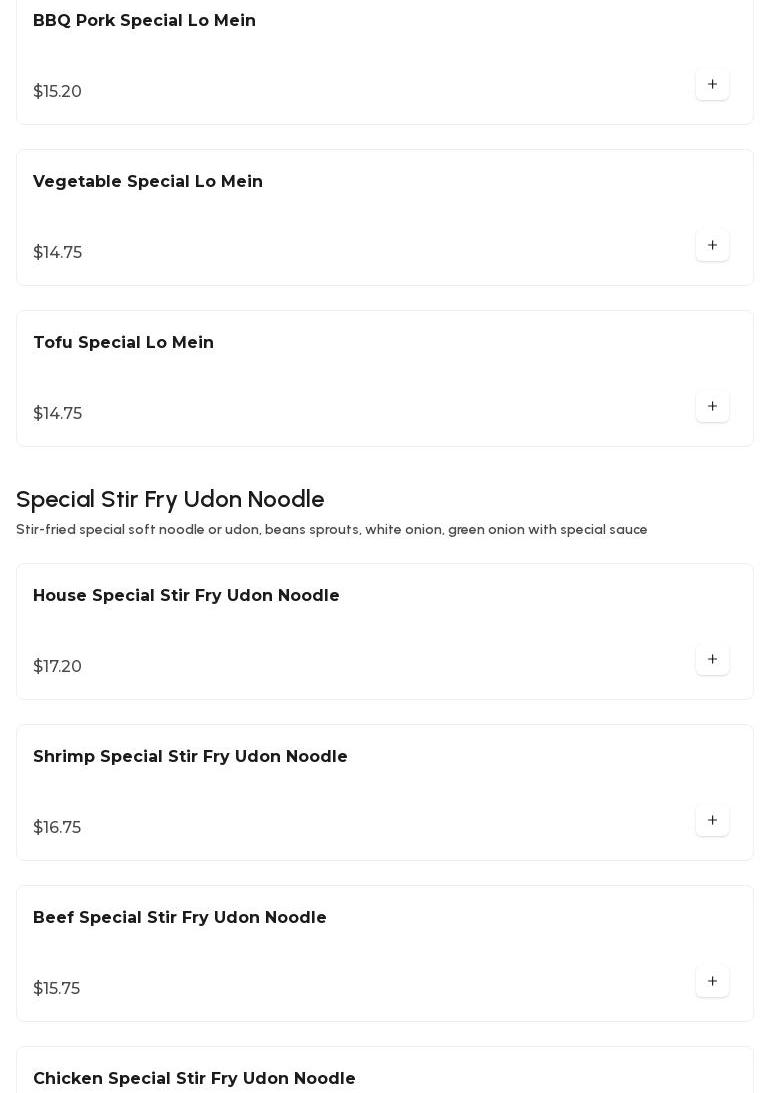Open the BBQ Pork Special Lo Mein card
This screenshot has height=1093, width=770.
(x=144, y=21)
